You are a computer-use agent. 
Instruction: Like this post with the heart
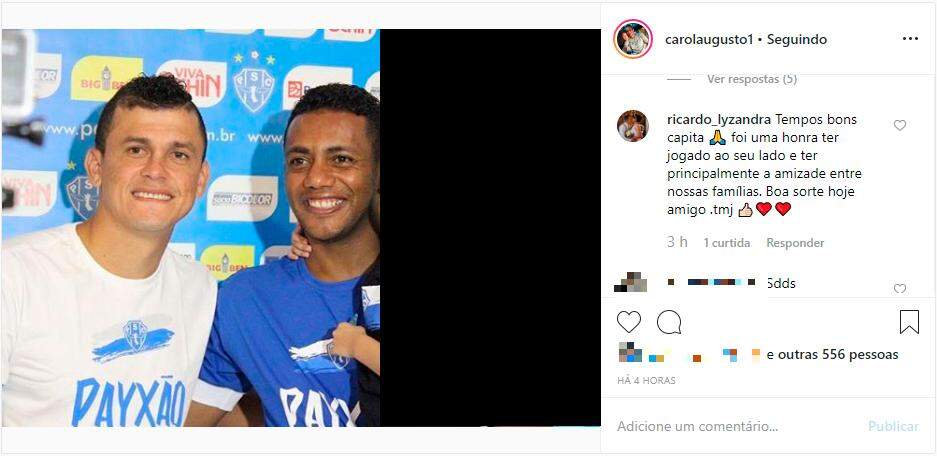[x=628, y=322]
